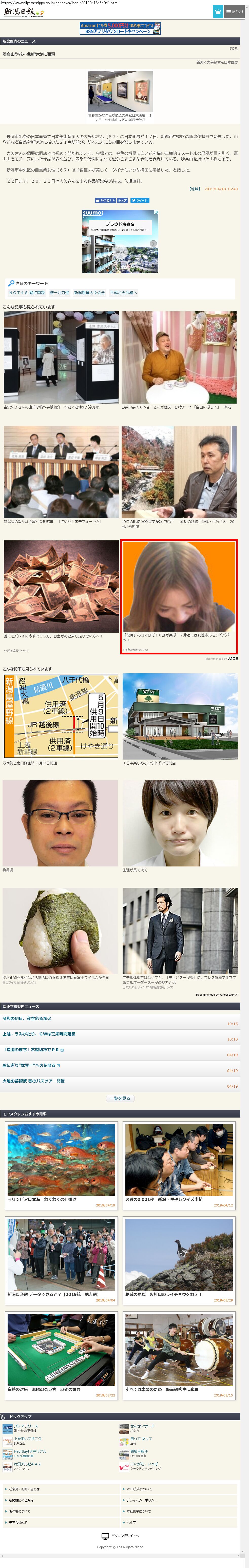Read 令和の初日、夜空彩る花火 news
249x1568 pixels.
27,1018
